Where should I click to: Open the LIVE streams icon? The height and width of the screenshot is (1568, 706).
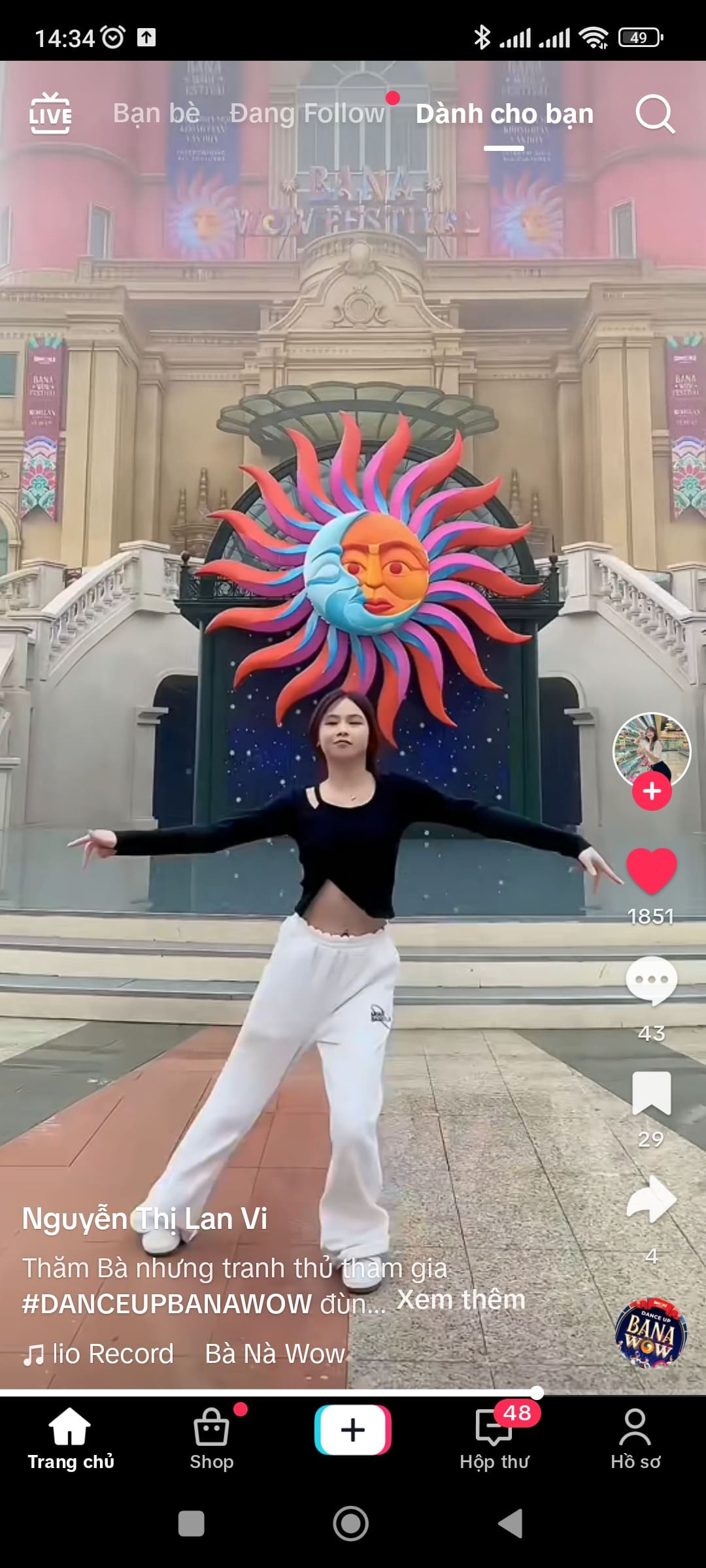coord(50,114)
